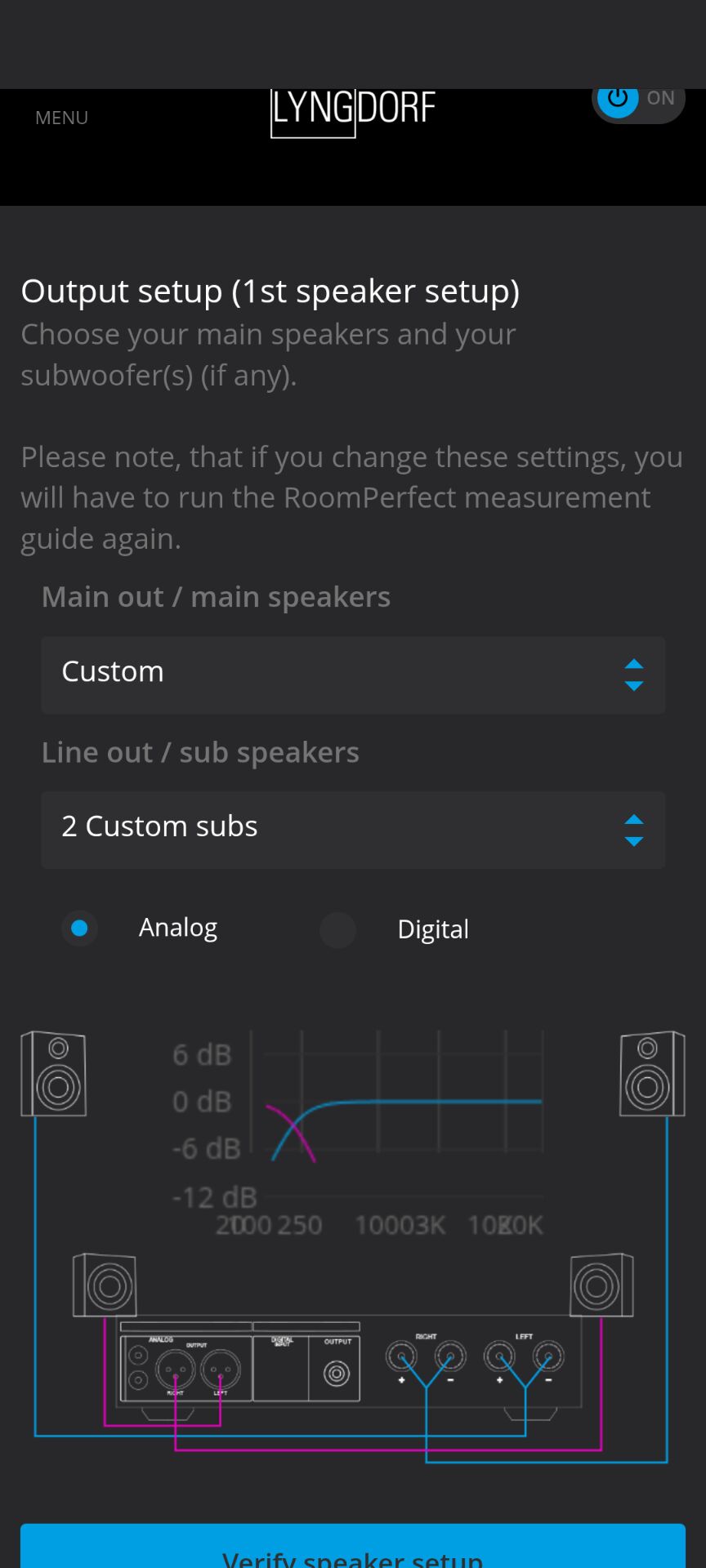Expand the Line out sub speakers dropdown

[x=353, y=829]
